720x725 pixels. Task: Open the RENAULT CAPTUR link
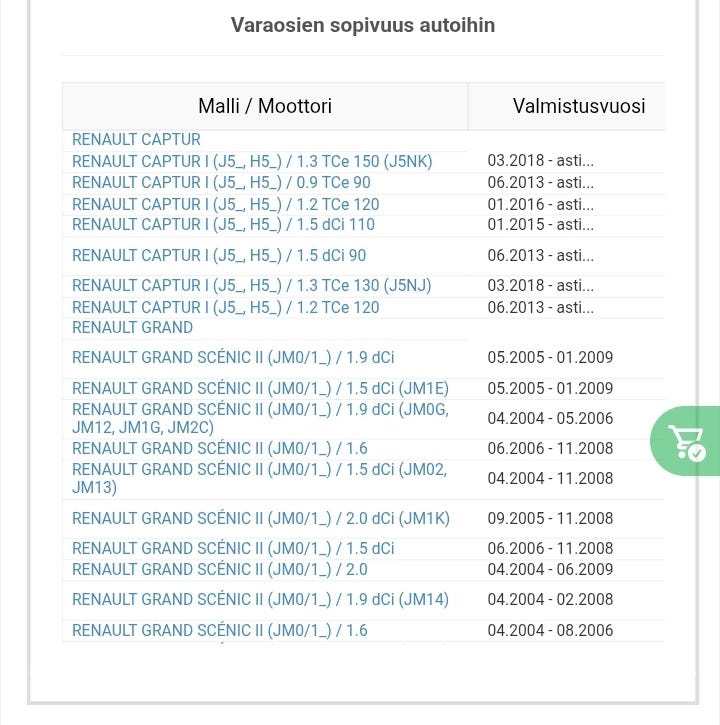136,140
